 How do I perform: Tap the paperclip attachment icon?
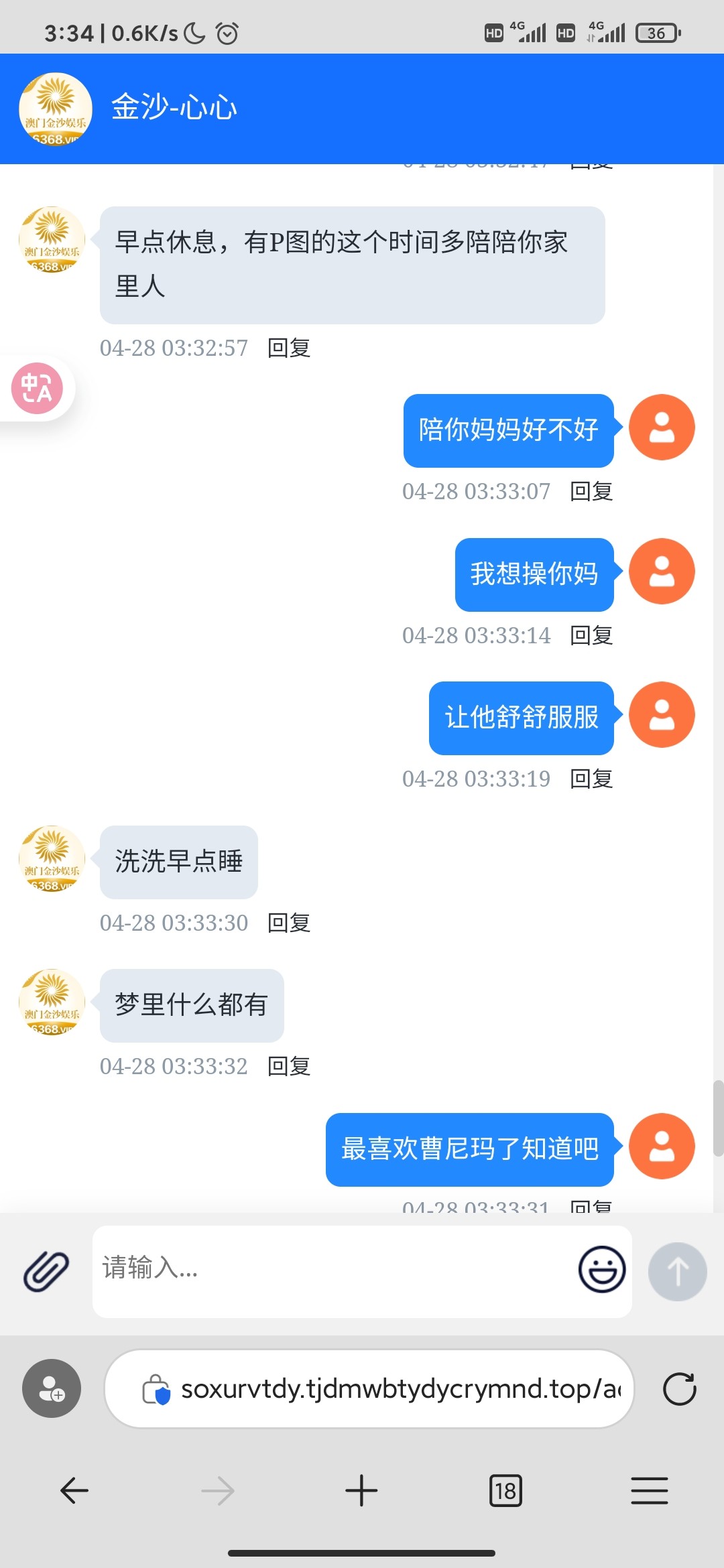point(46,1271)
